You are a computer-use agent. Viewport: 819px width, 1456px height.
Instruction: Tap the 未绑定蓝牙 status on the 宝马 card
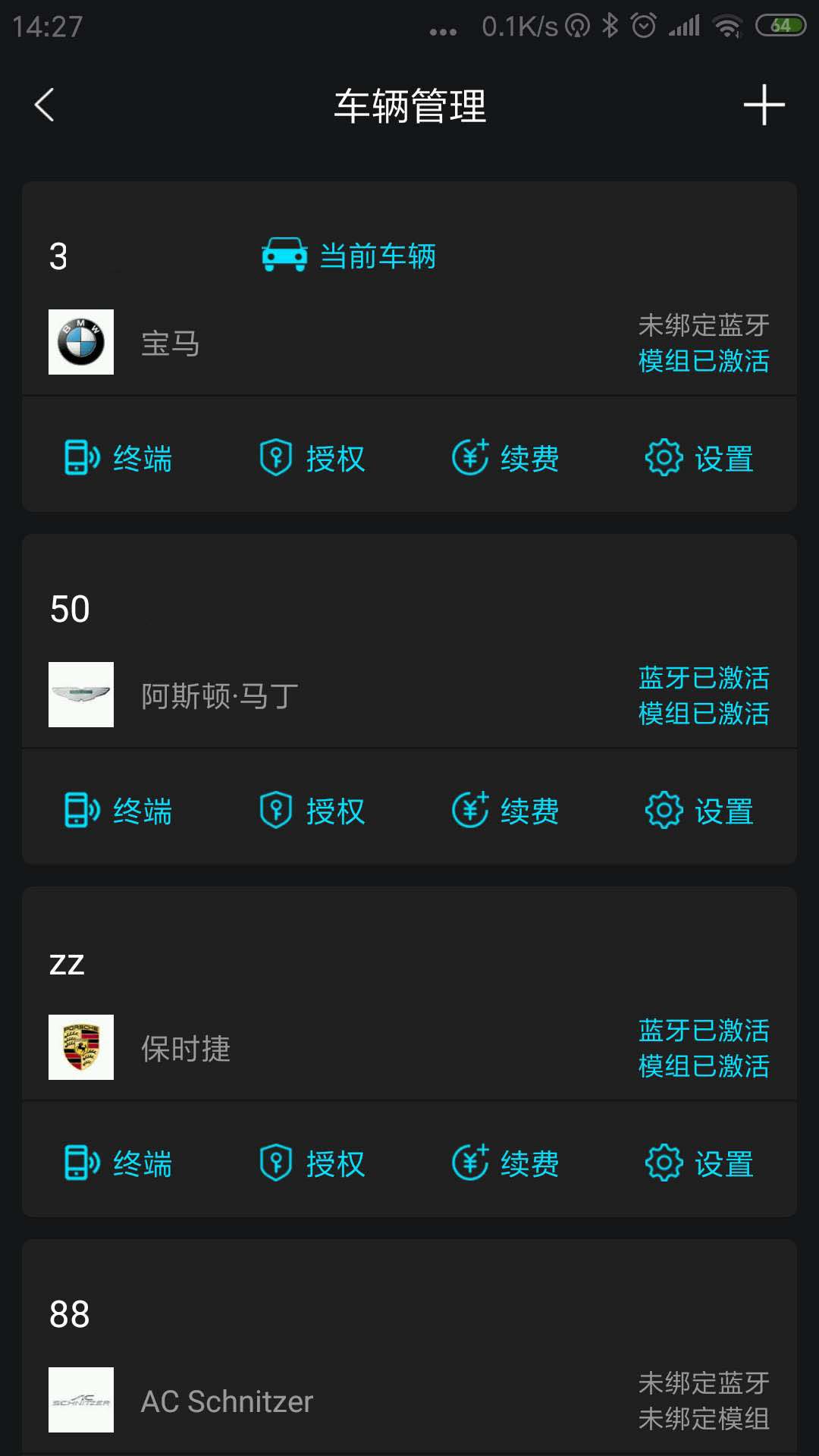tap(704, 325)
